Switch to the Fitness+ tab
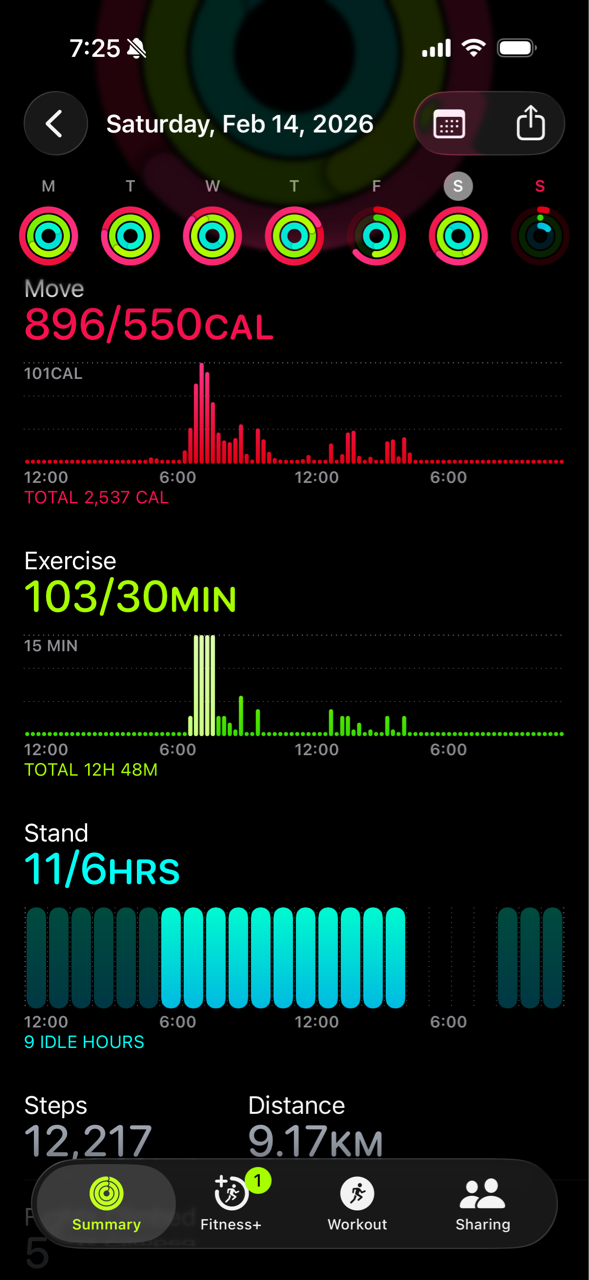Image resolution: width=589 pixels, height=1280 pixels. coord(231,1204)
